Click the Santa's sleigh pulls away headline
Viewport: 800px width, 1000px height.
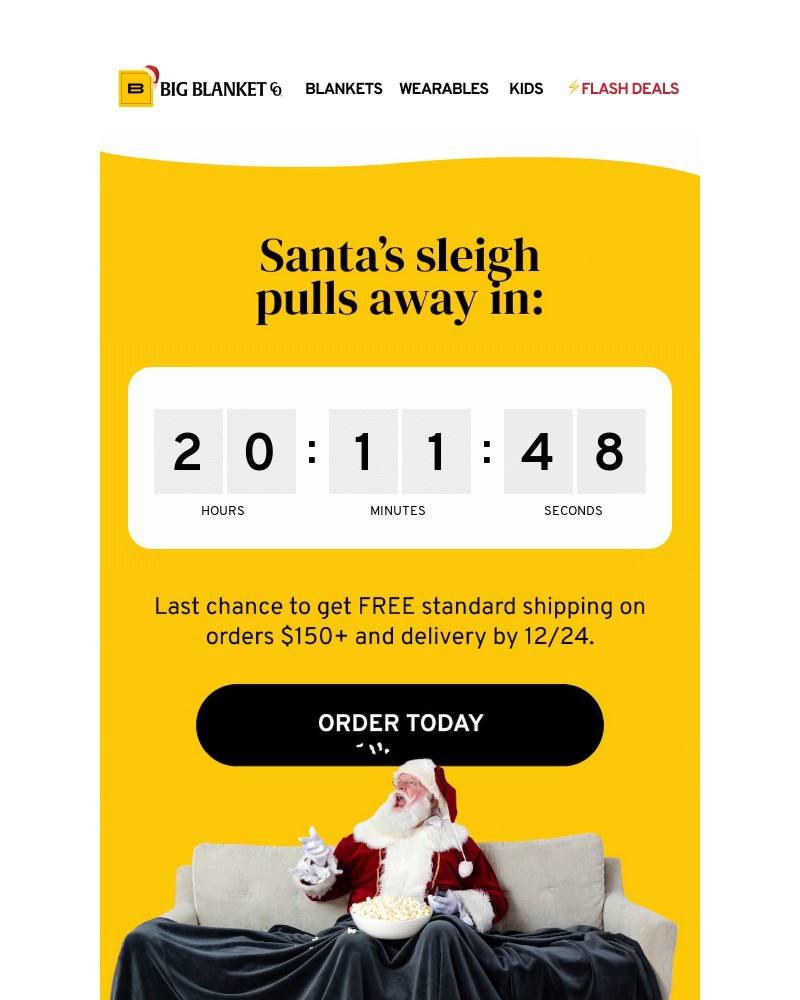(400, 277)
